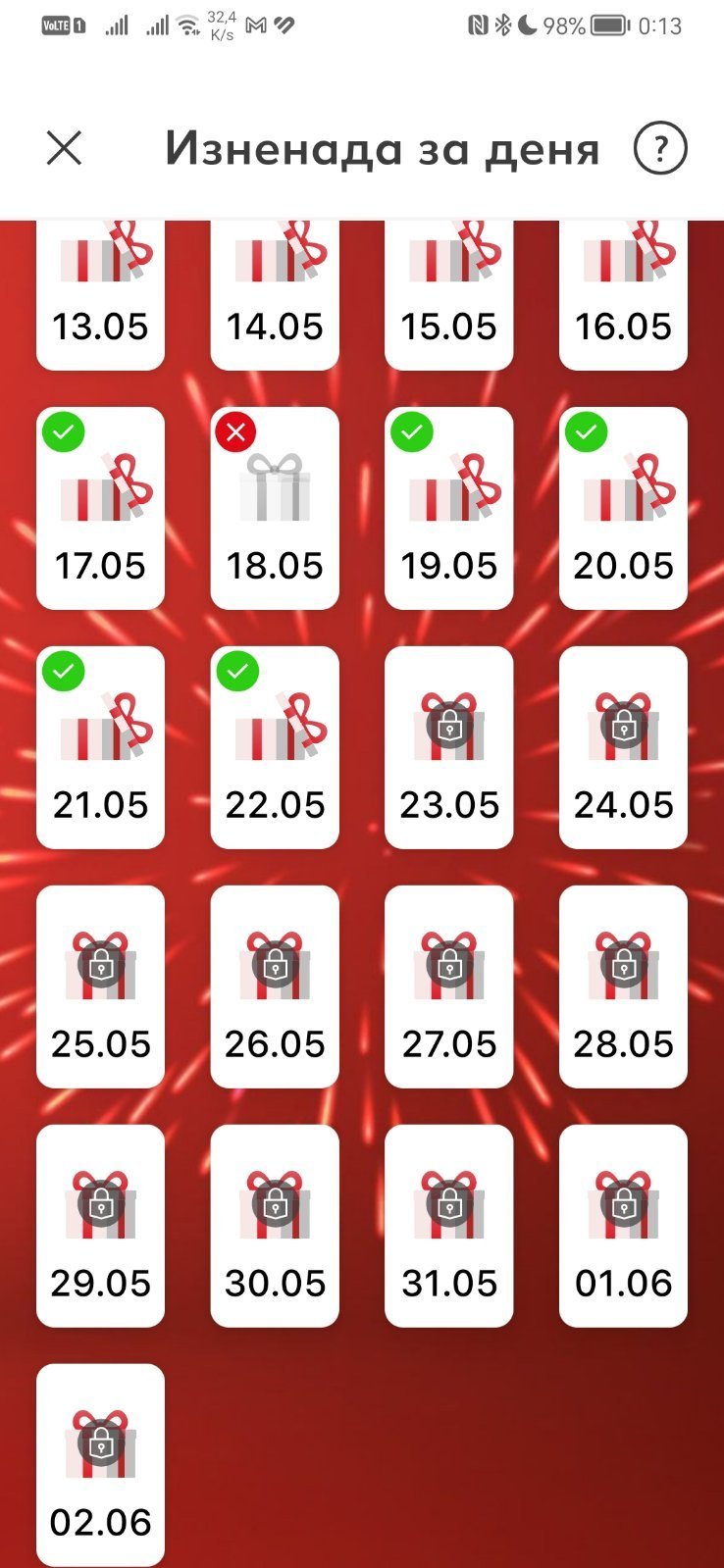The width and height of the screenshot is (724, 1568).
Task: Open the gift card for 13.05
Action: click(100, 294)
